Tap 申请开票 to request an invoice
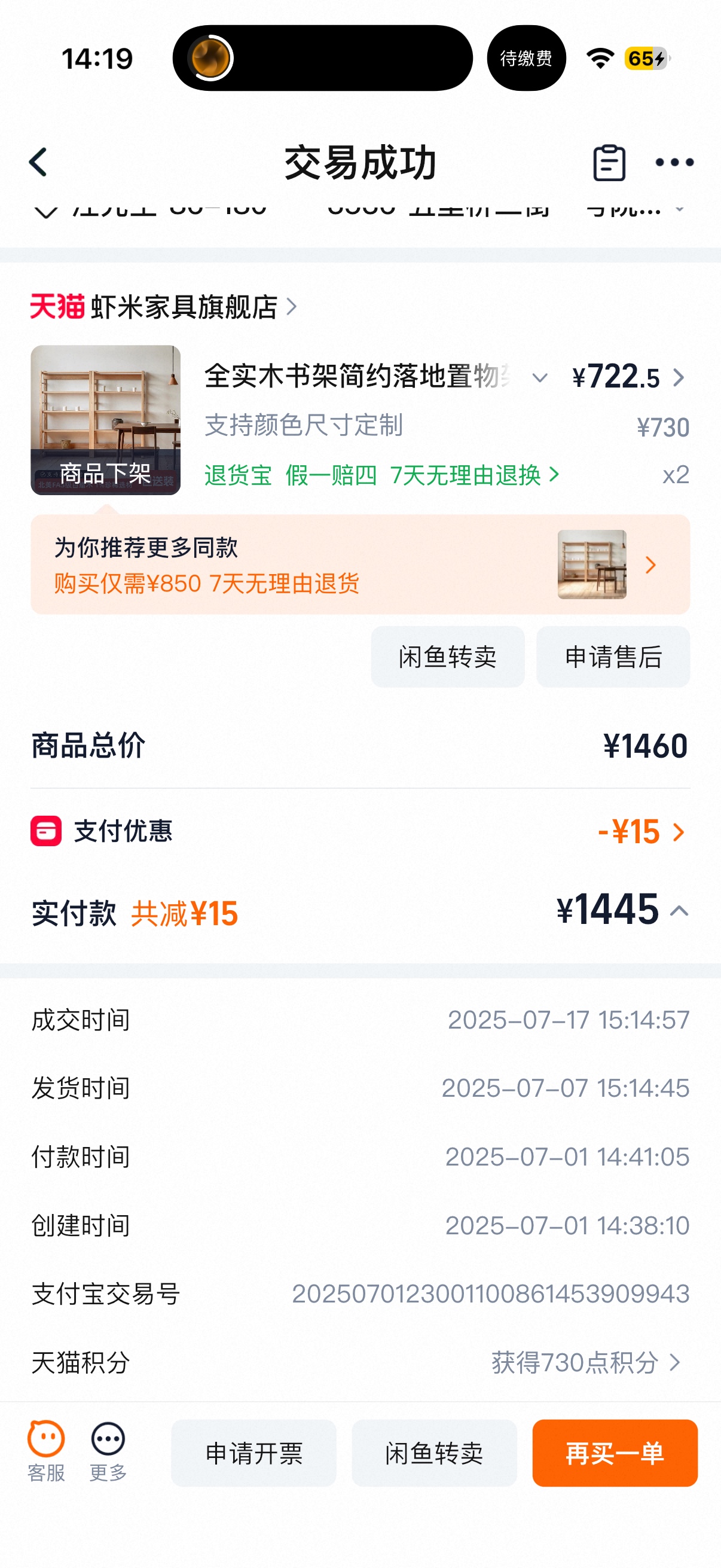 [x=253, y=1453]
